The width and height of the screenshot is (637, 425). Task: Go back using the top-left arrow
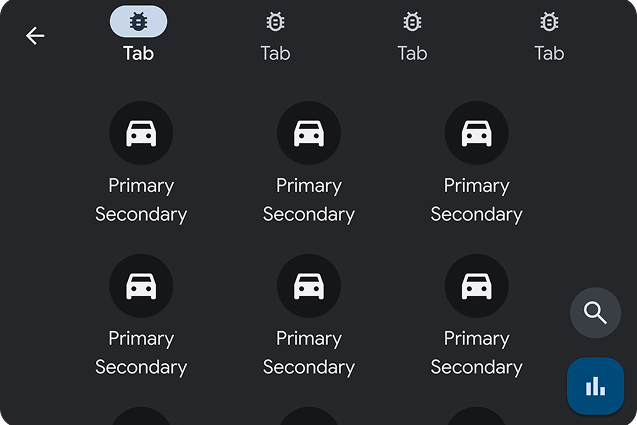pos(35,36)
